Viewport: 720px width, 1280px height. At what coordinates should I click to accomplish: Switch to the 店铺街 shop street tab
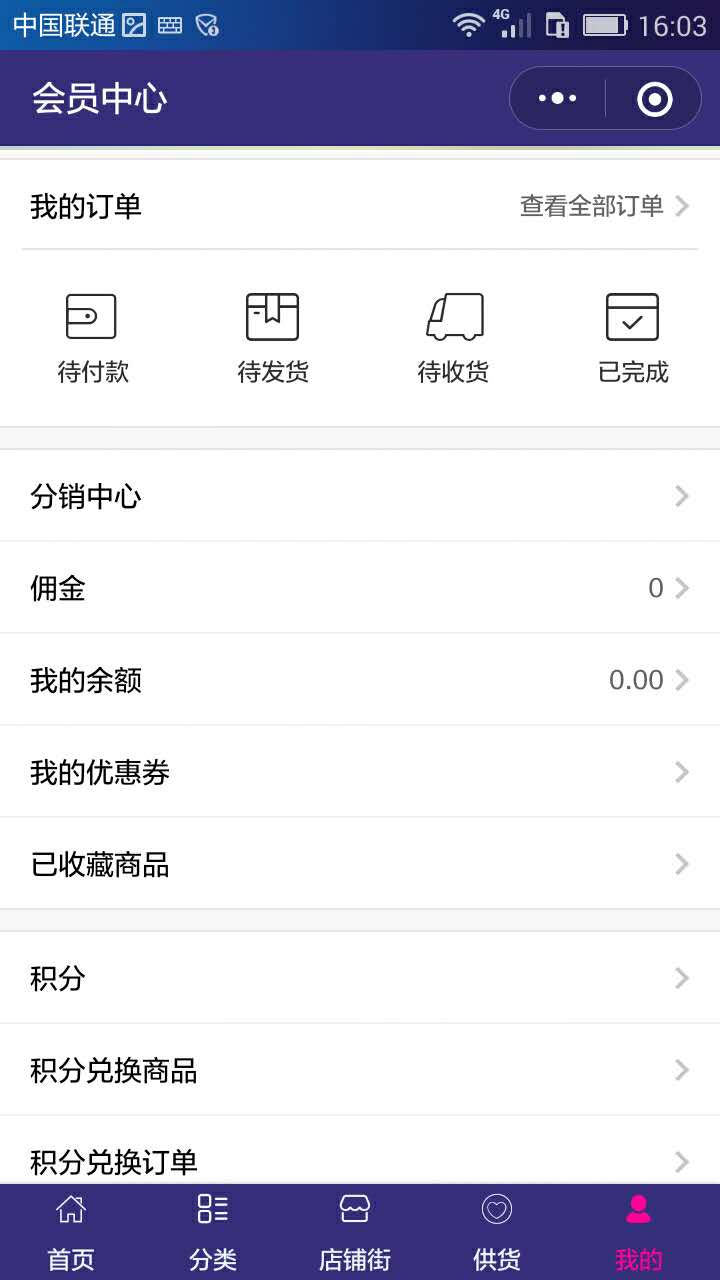355,1233
